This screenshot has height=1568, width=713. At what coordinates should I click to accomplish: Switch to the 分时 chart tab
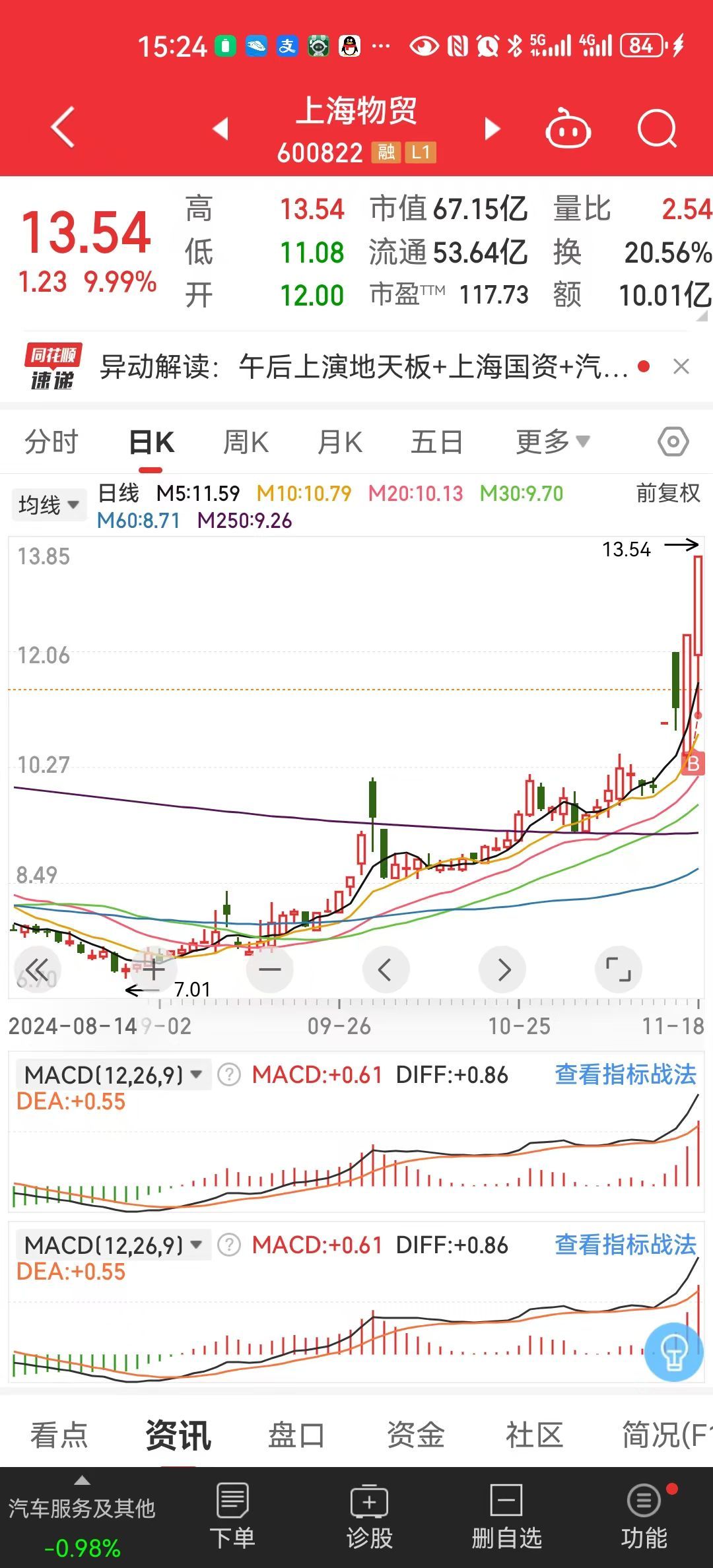pos(51,441)
